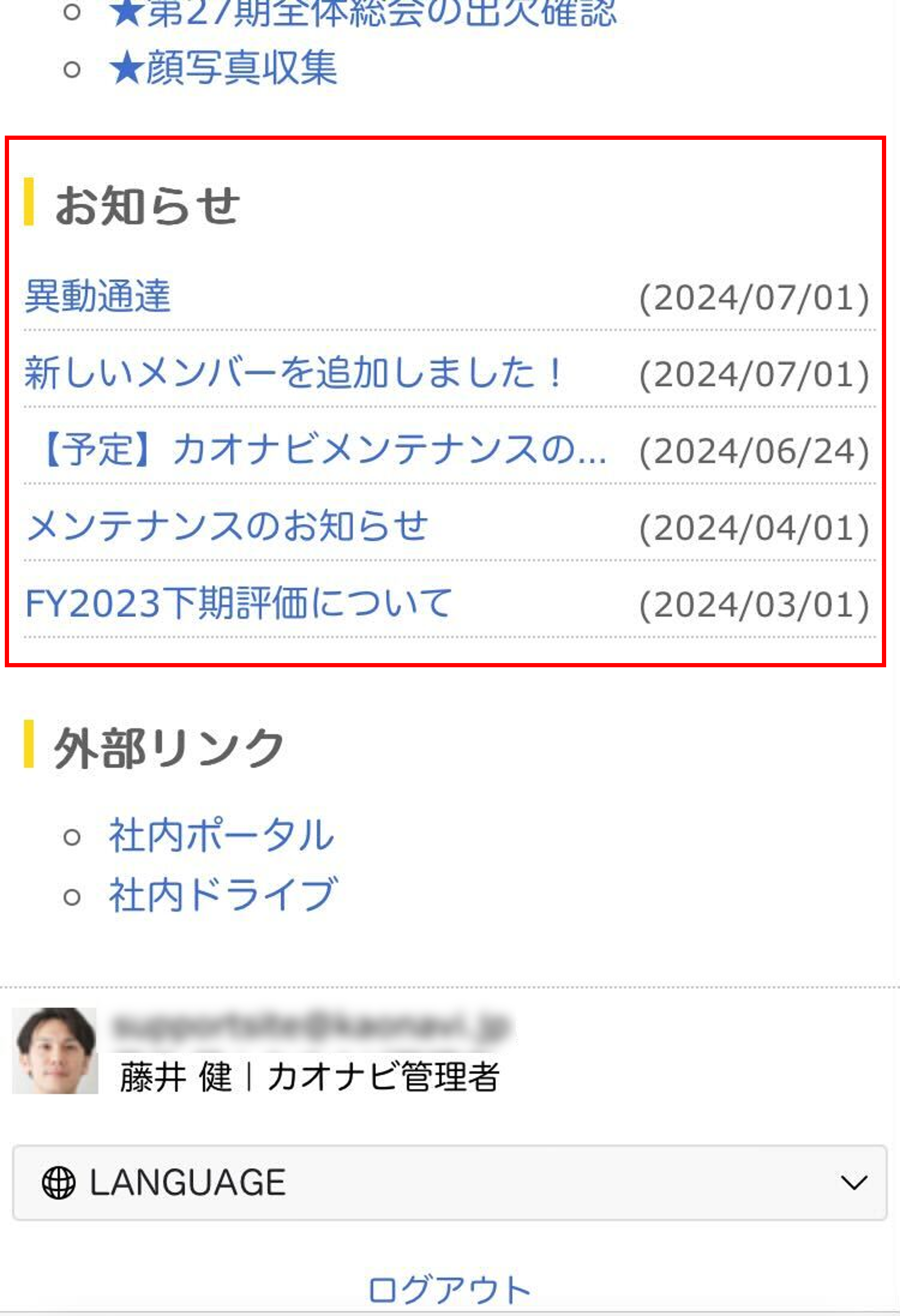Open the 新しいメンバーを追加しました！ notice
The width and height of the screenshot is (900, 1316).
(x=294, y=373)
